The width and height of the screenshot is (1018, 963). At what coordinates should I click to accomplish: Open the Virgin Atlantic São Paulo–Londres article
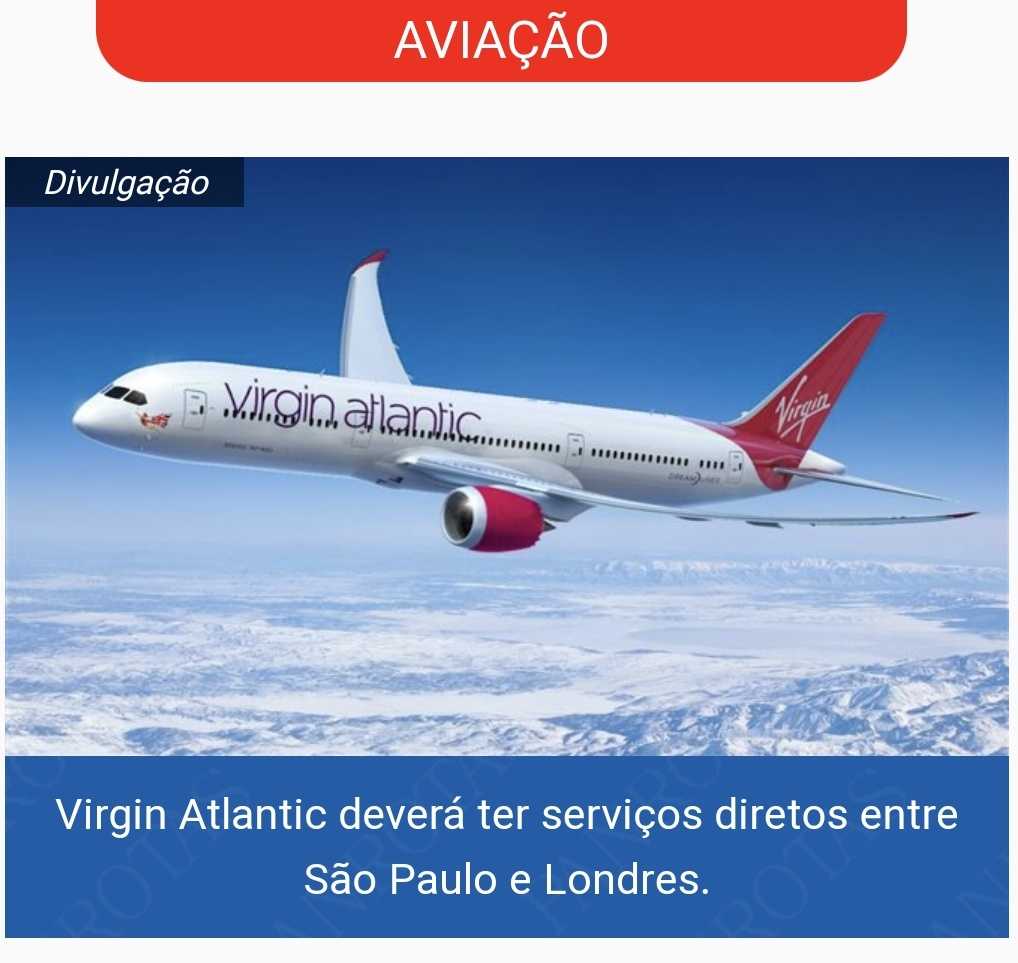point(506,846)
